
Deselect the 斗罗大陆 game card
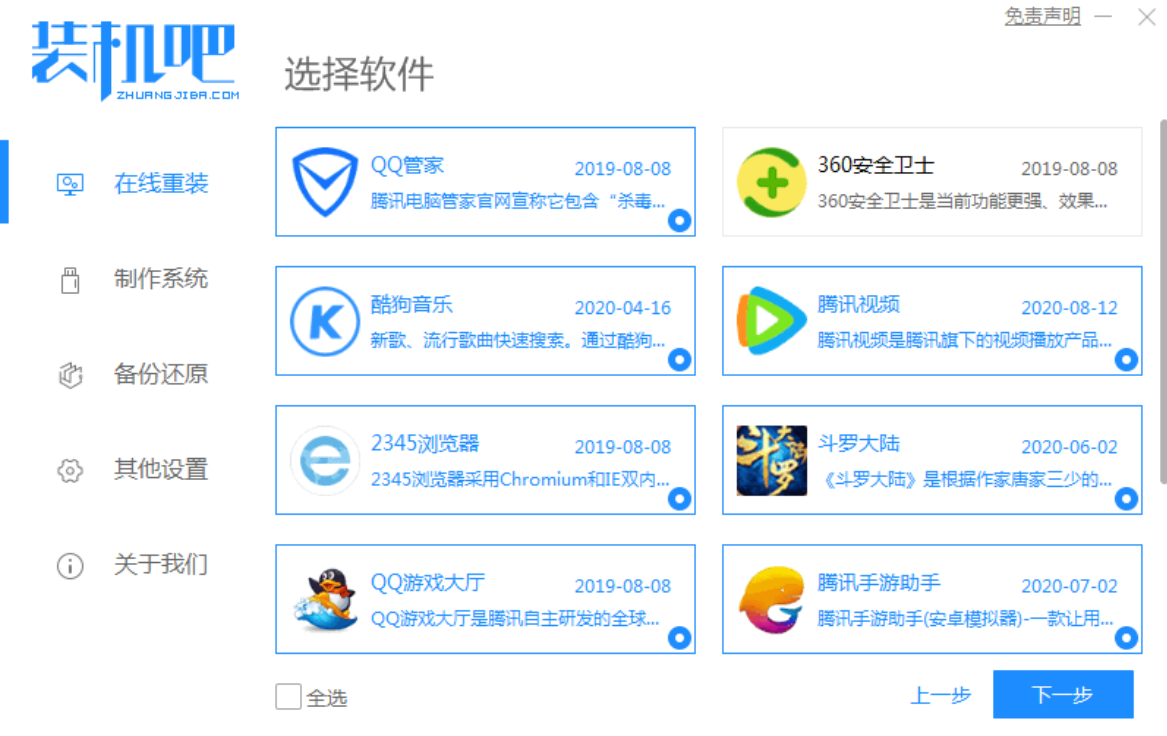point(931,460)
